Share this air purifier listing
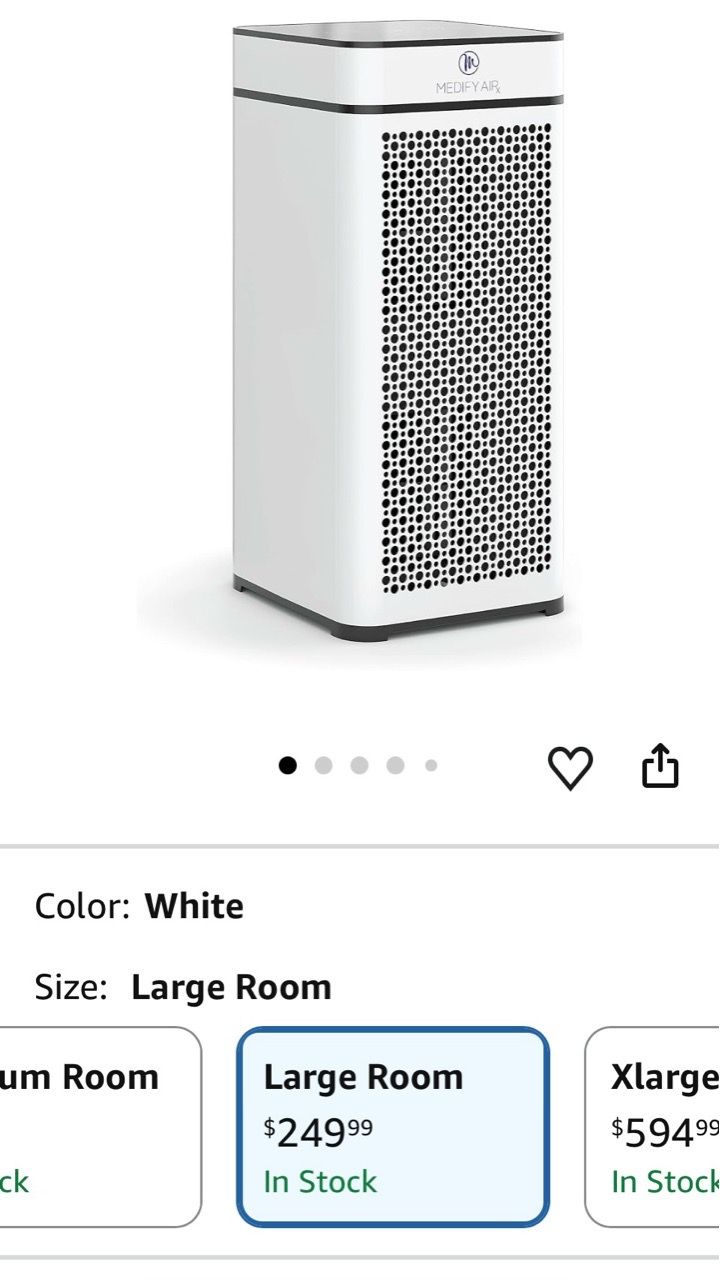Image resolution: width=720 pixels, height=1280 pixels. pos(659,766)
